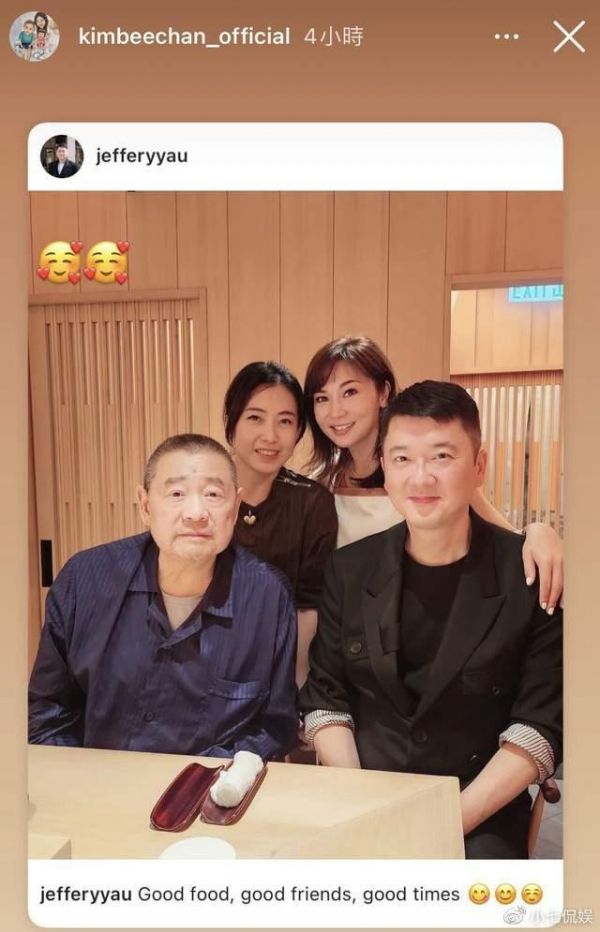Open the reshared jefferyyau post

(295, 520)
